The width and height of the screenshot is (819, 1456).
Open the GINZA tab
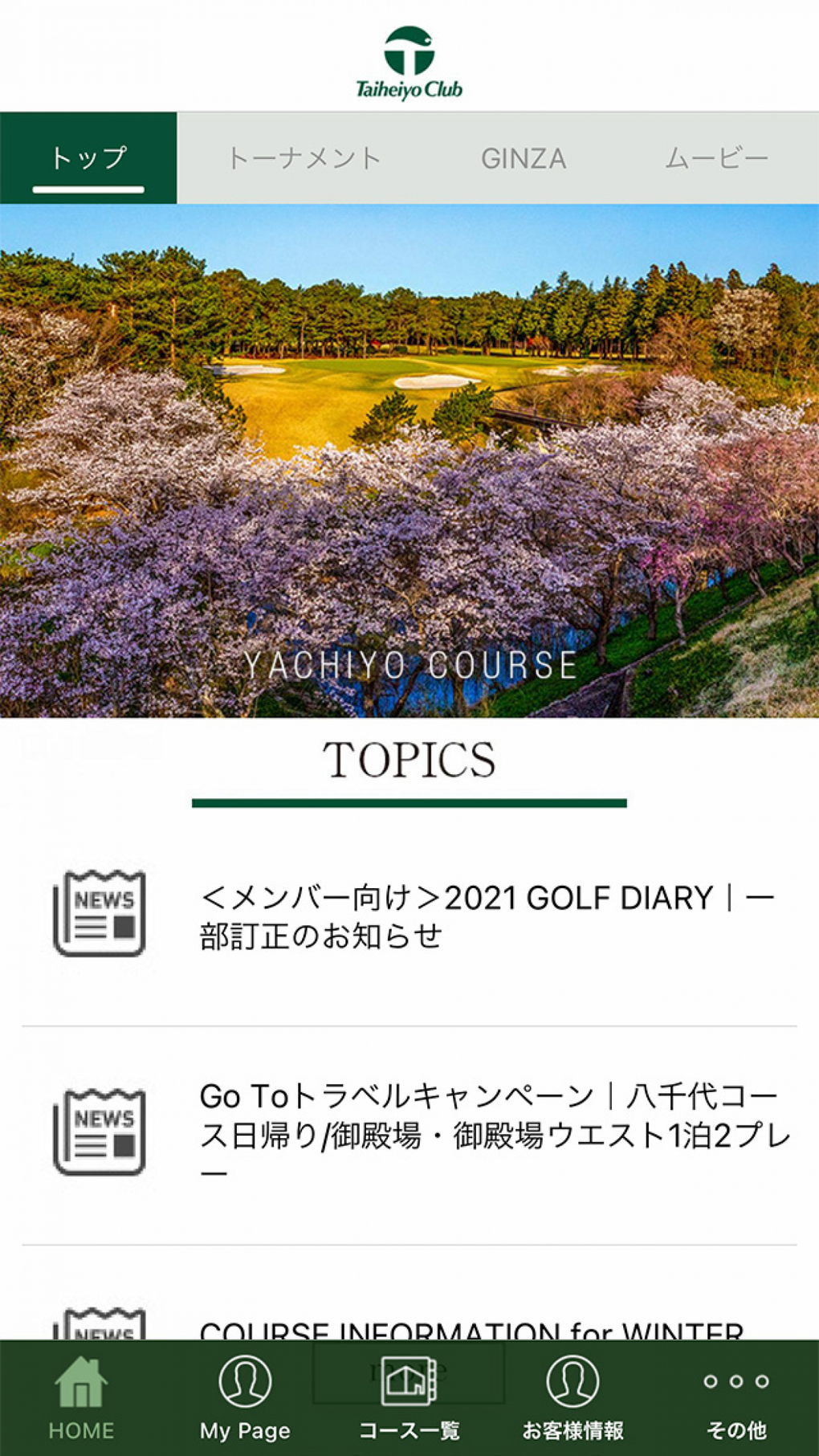point(524,158)
